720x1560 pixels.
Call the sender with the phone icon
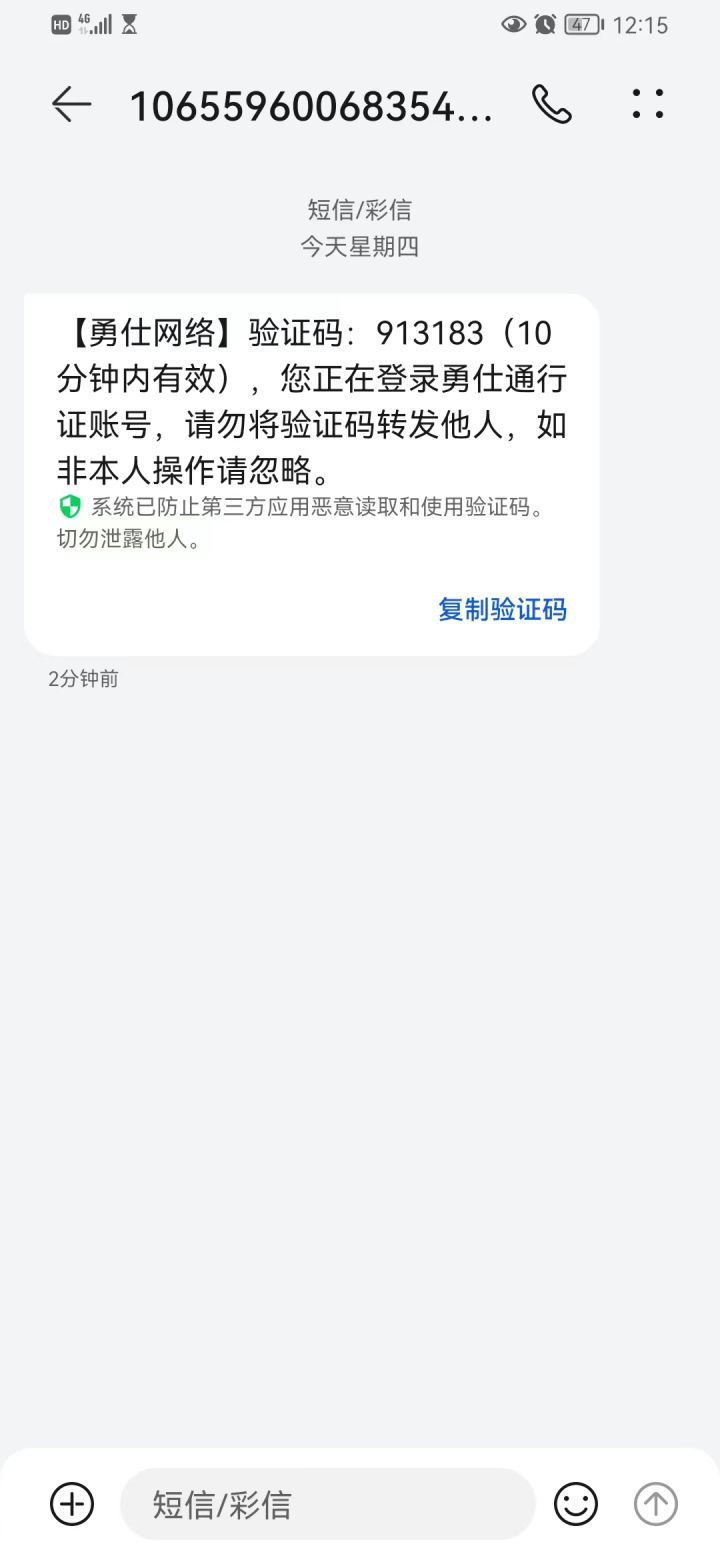552,104
